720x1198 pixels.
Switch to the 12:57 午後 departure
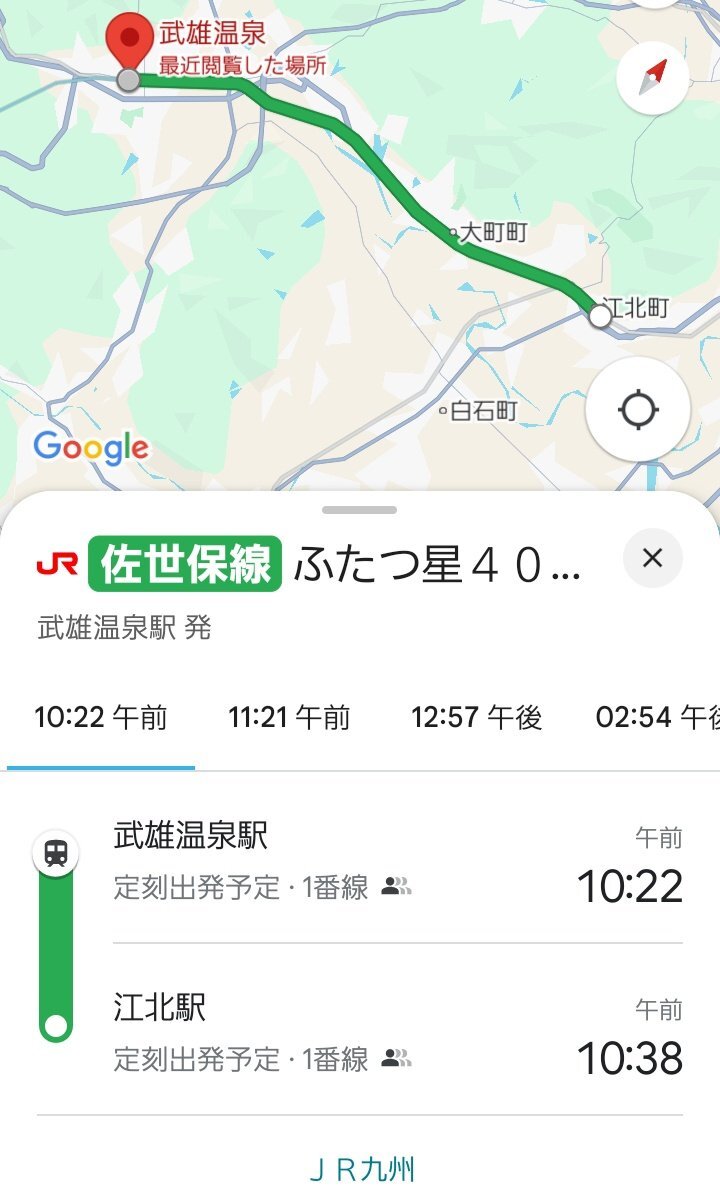(476, 717)
